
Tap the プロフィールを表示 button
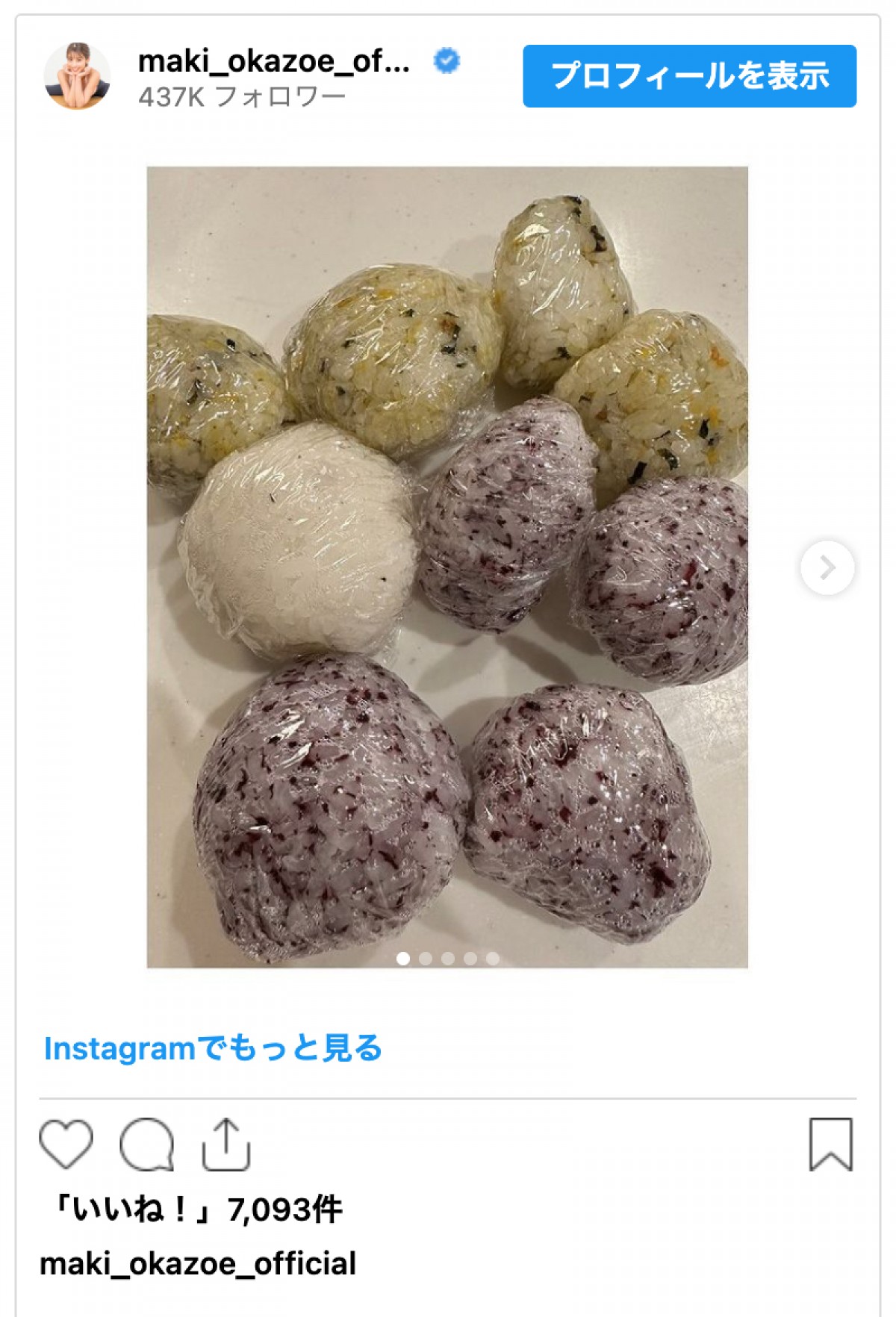pyautogui.click(x=689, y=76)
